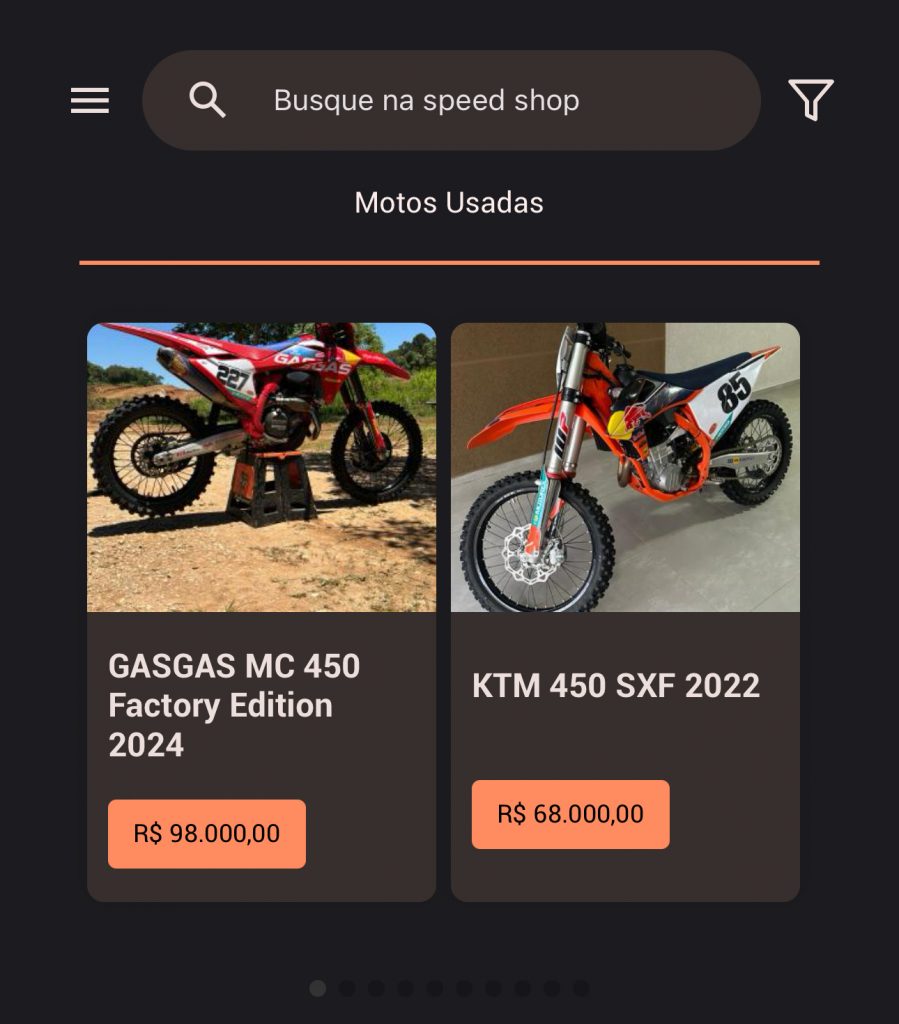Click the R$ 98.000,00 price button

point(206,833)
